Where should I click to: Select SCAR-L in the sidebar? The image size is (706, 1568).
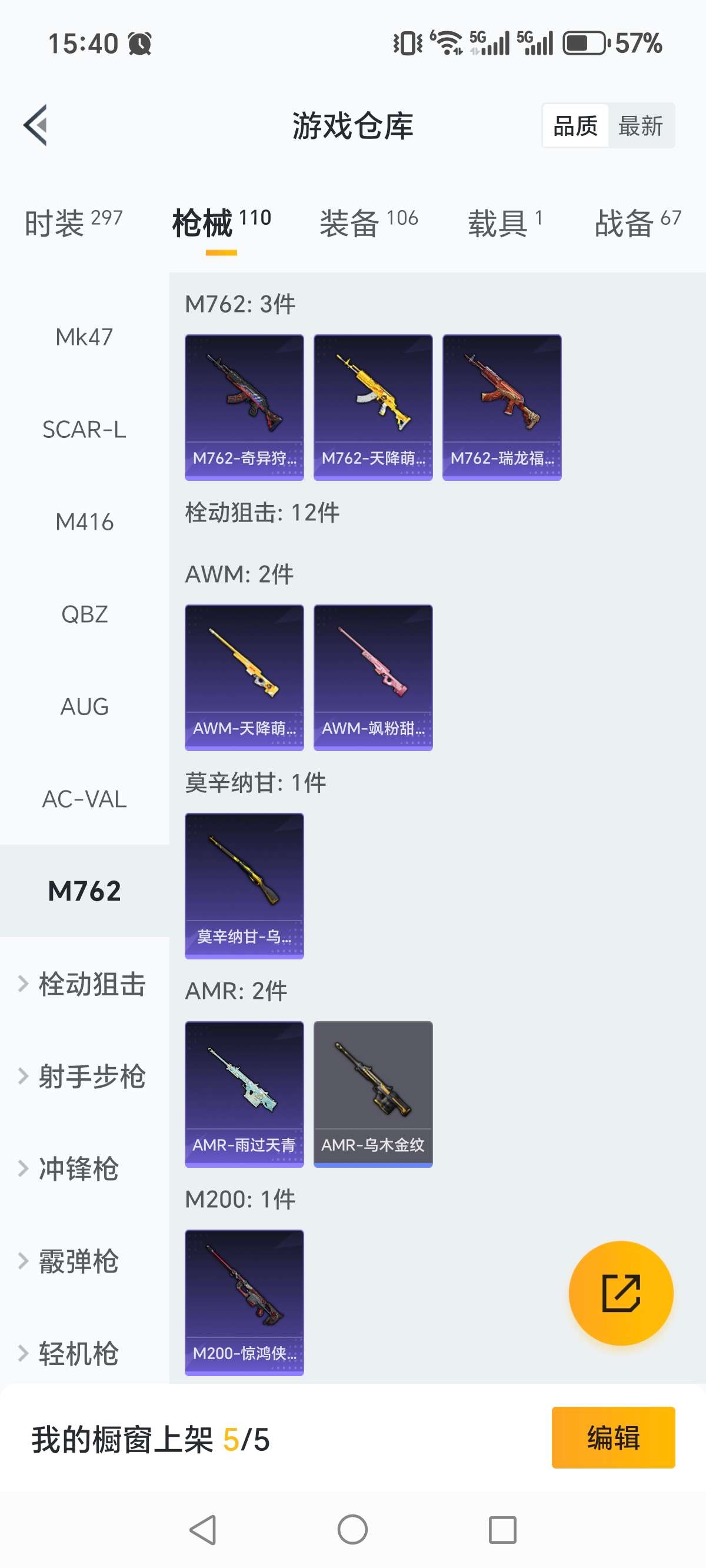(84, 430)
